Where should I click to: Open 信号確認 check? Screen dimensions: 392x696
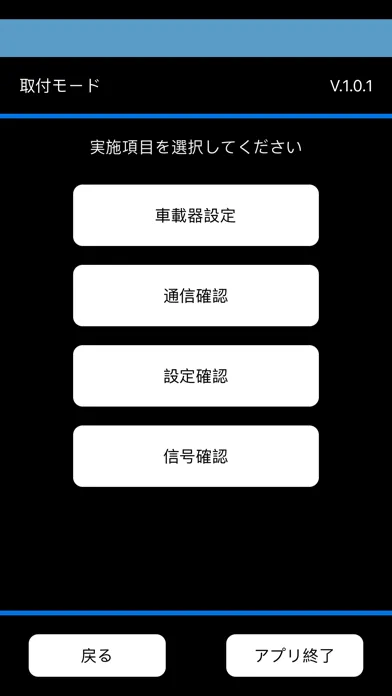point(196,456)
